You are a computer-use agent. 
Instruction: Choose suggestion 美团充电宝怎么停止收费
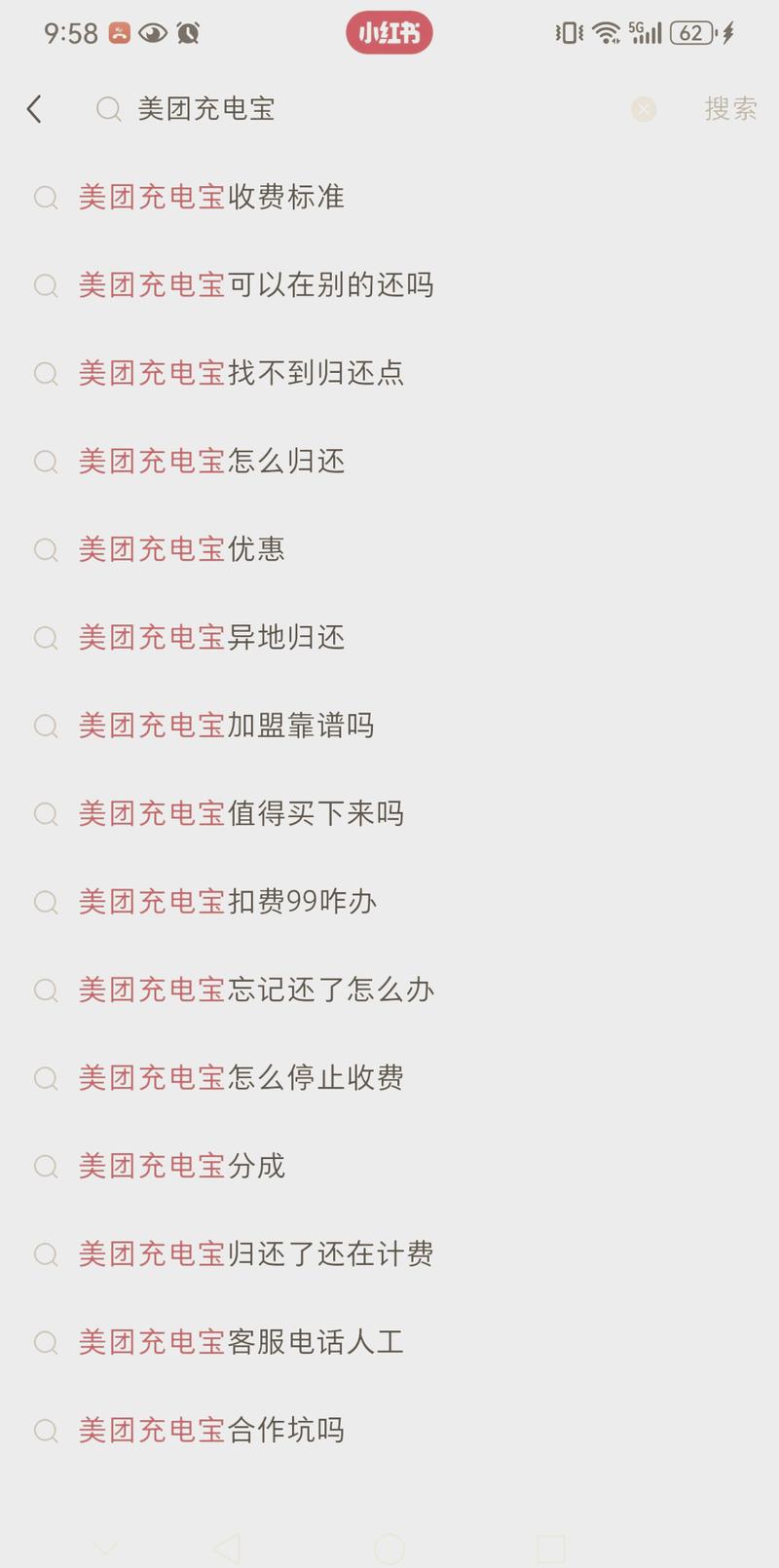(x=241, y=1078)
